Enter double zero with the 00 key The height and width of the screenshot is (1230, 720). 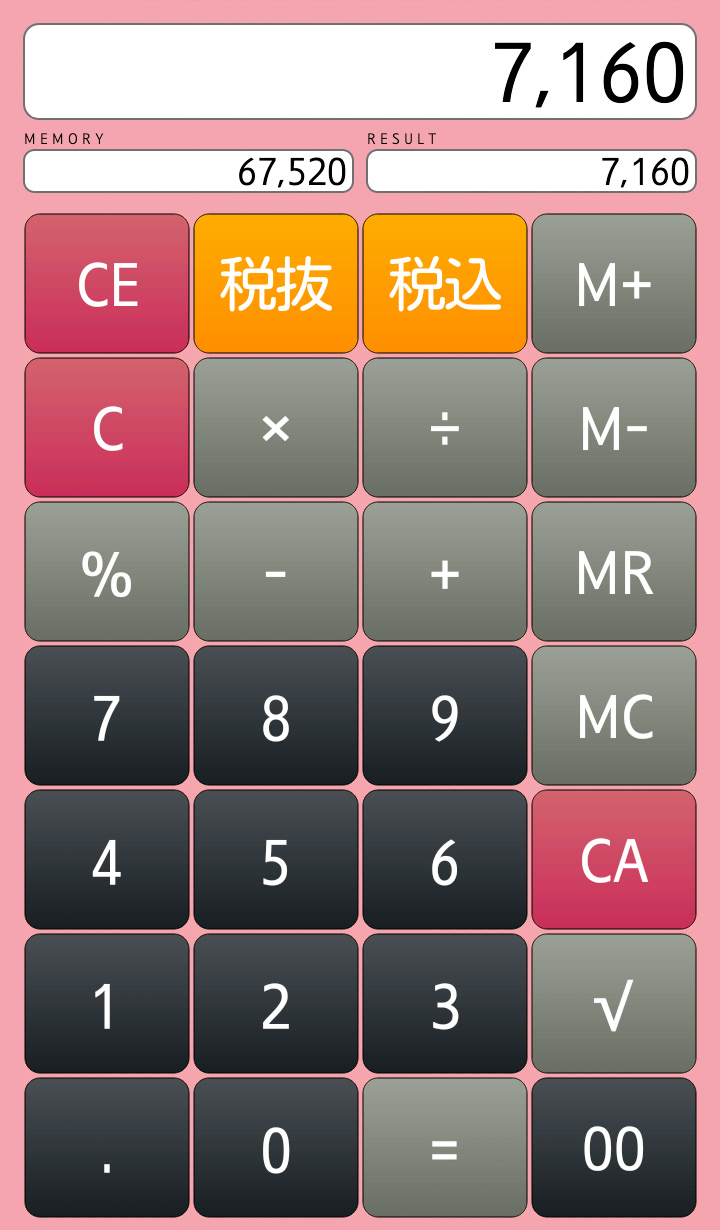pos(614,1148)
